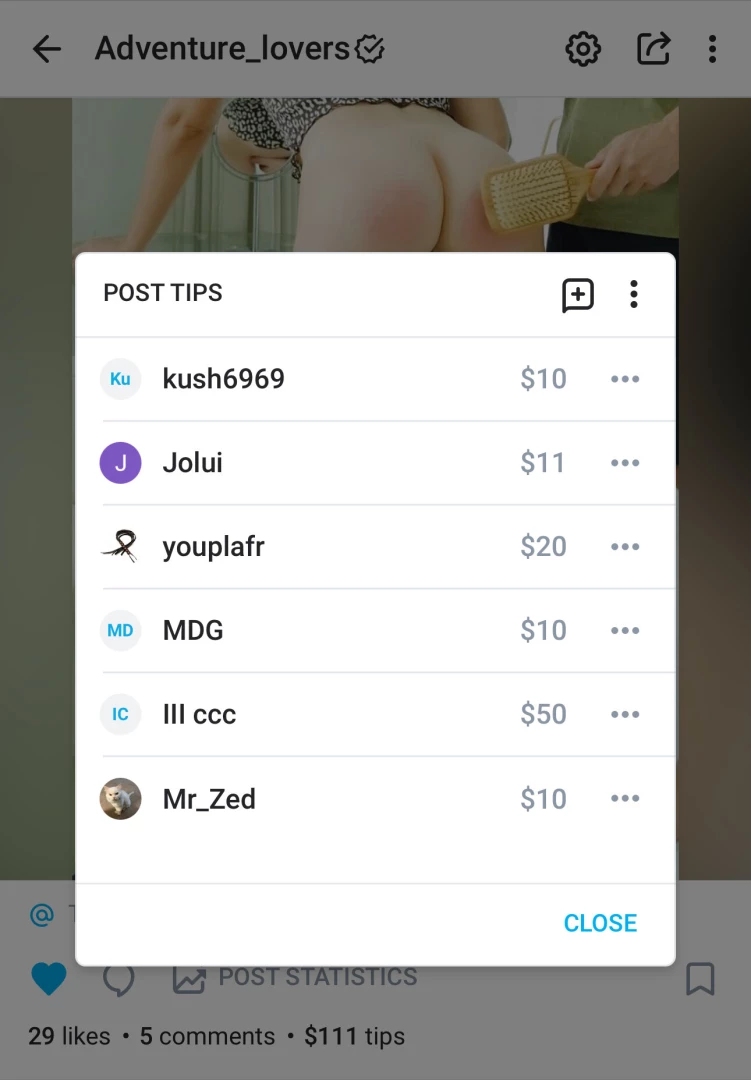The height and width of the screenshot is (1080, 751).
Task: Tap the MDG tipper row
Action: click(193, 631)
